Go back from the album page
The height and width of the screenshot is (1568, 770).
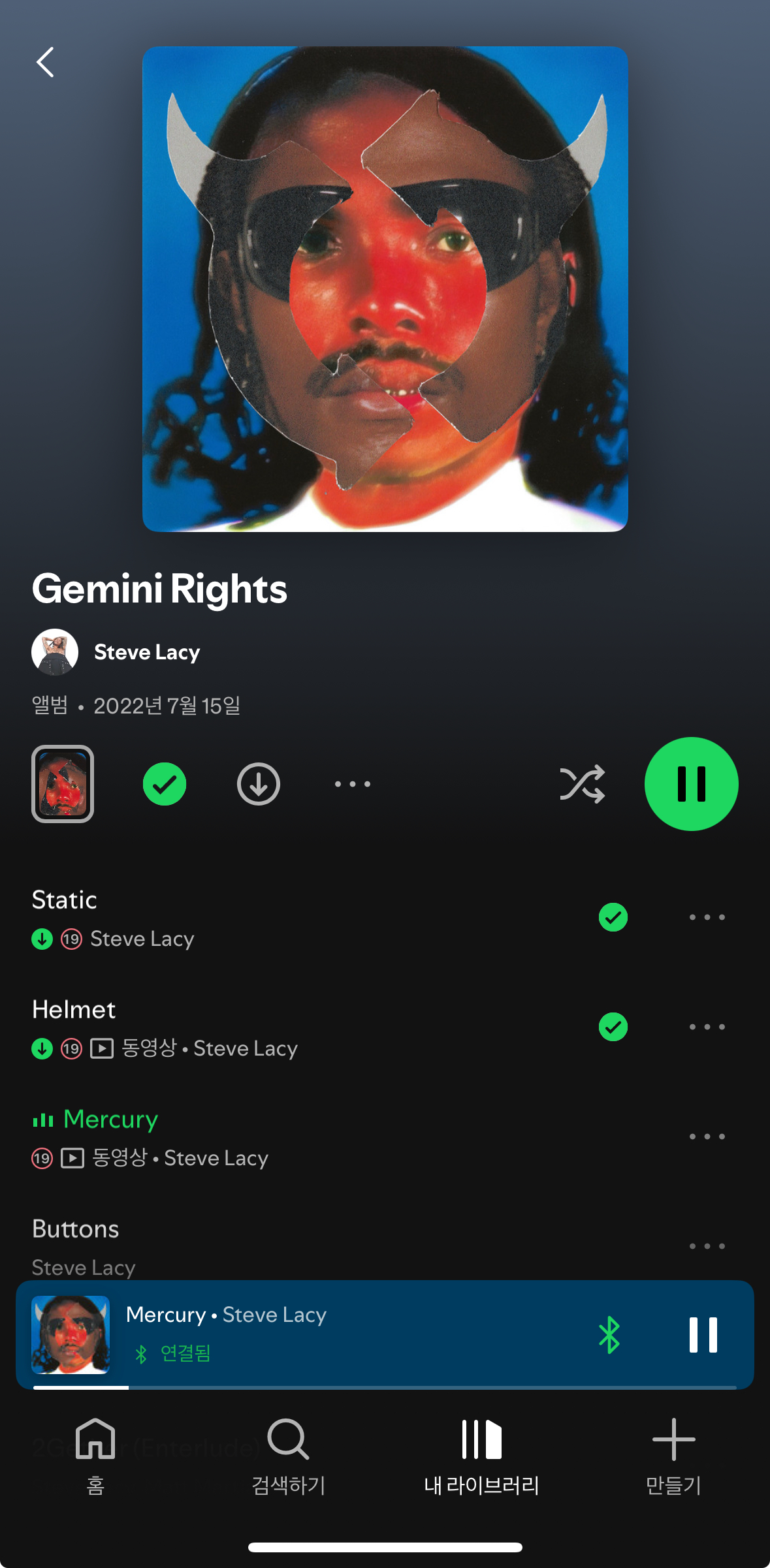pos(45,63)
